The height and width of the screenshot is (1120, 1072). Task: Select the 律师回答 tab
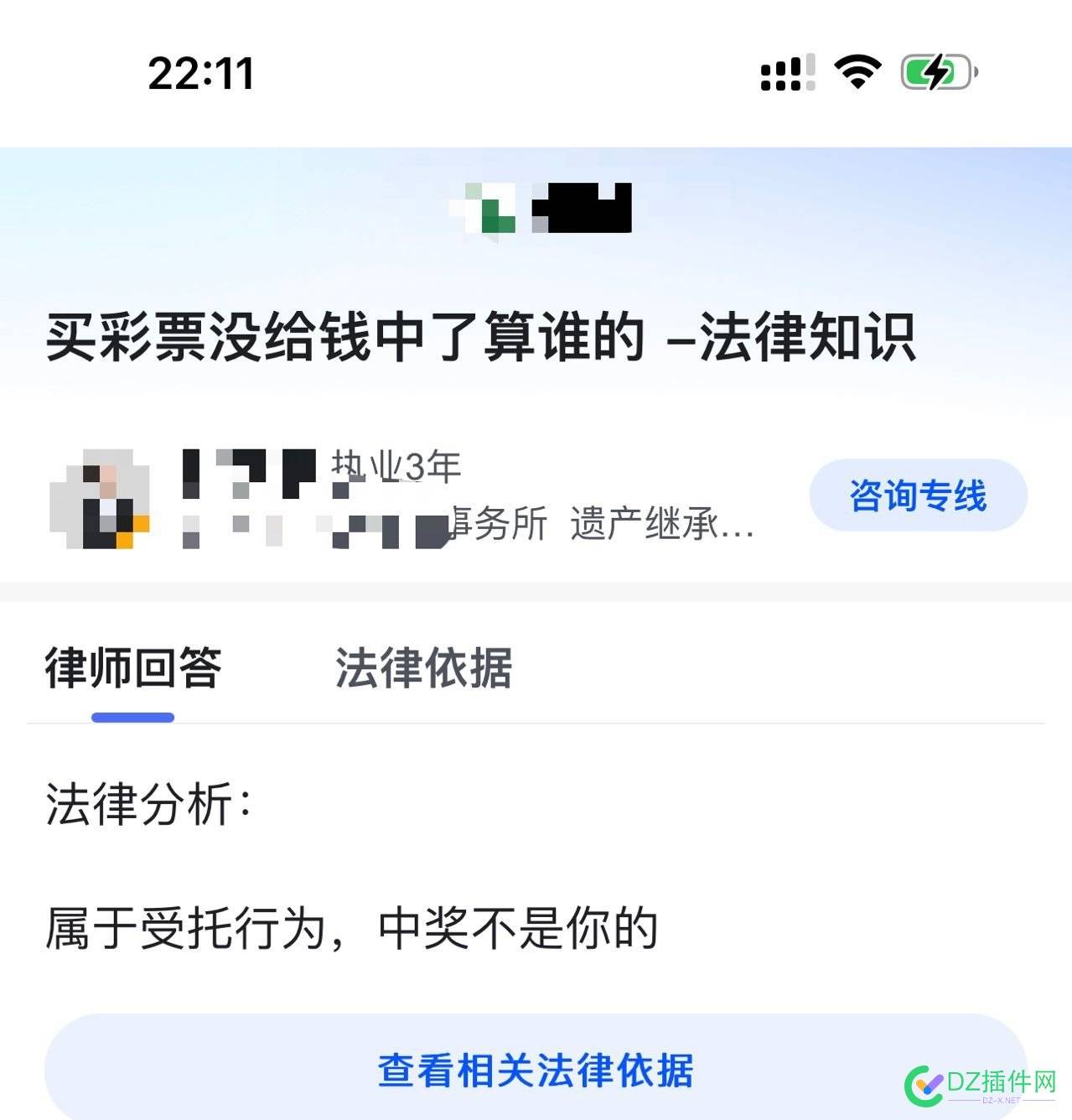click(x=134, y=666)
